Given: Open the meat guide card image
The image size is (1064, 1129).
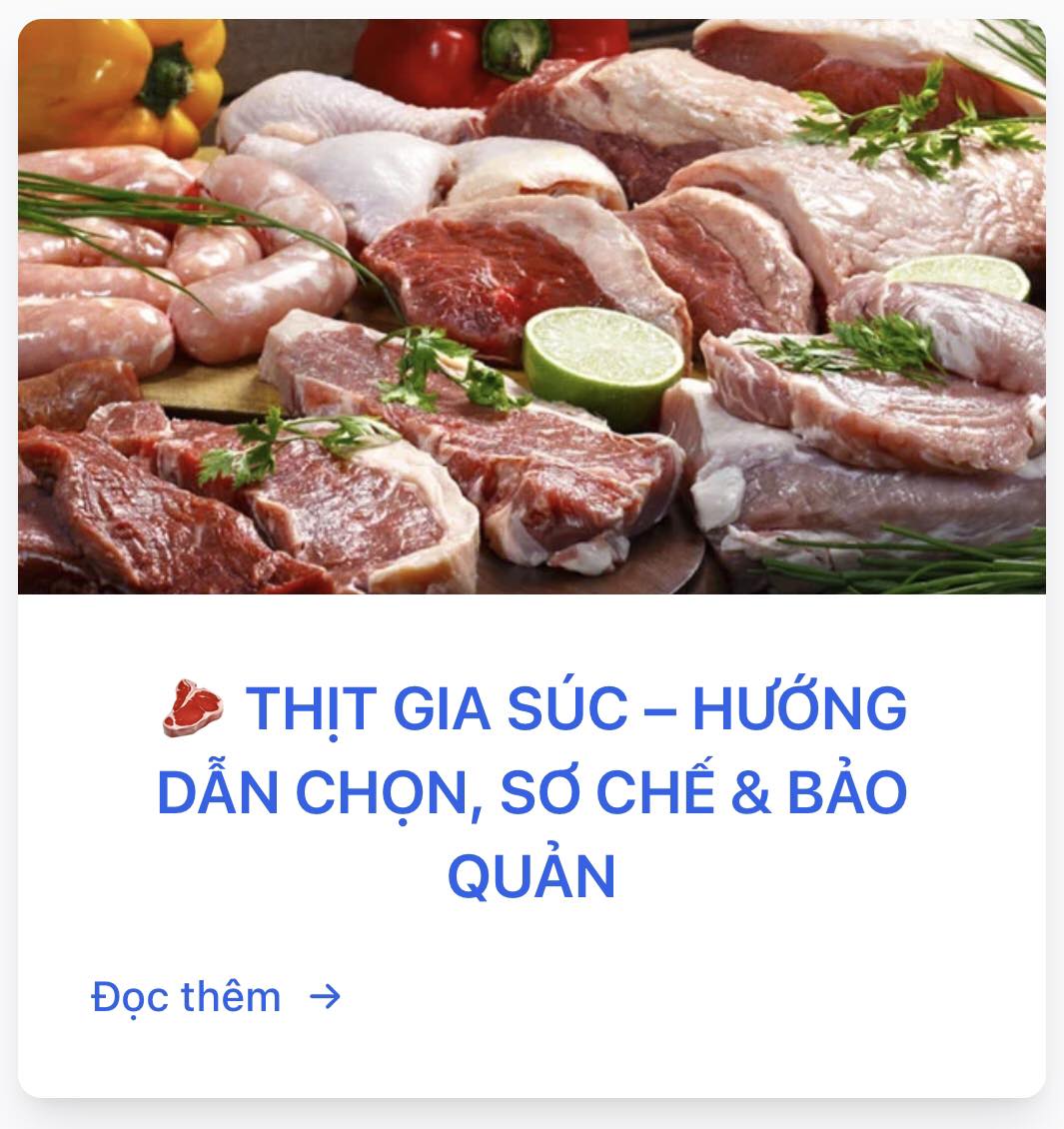Looking at the screenshot, I should pyautogui.click(x=532, y=307).
